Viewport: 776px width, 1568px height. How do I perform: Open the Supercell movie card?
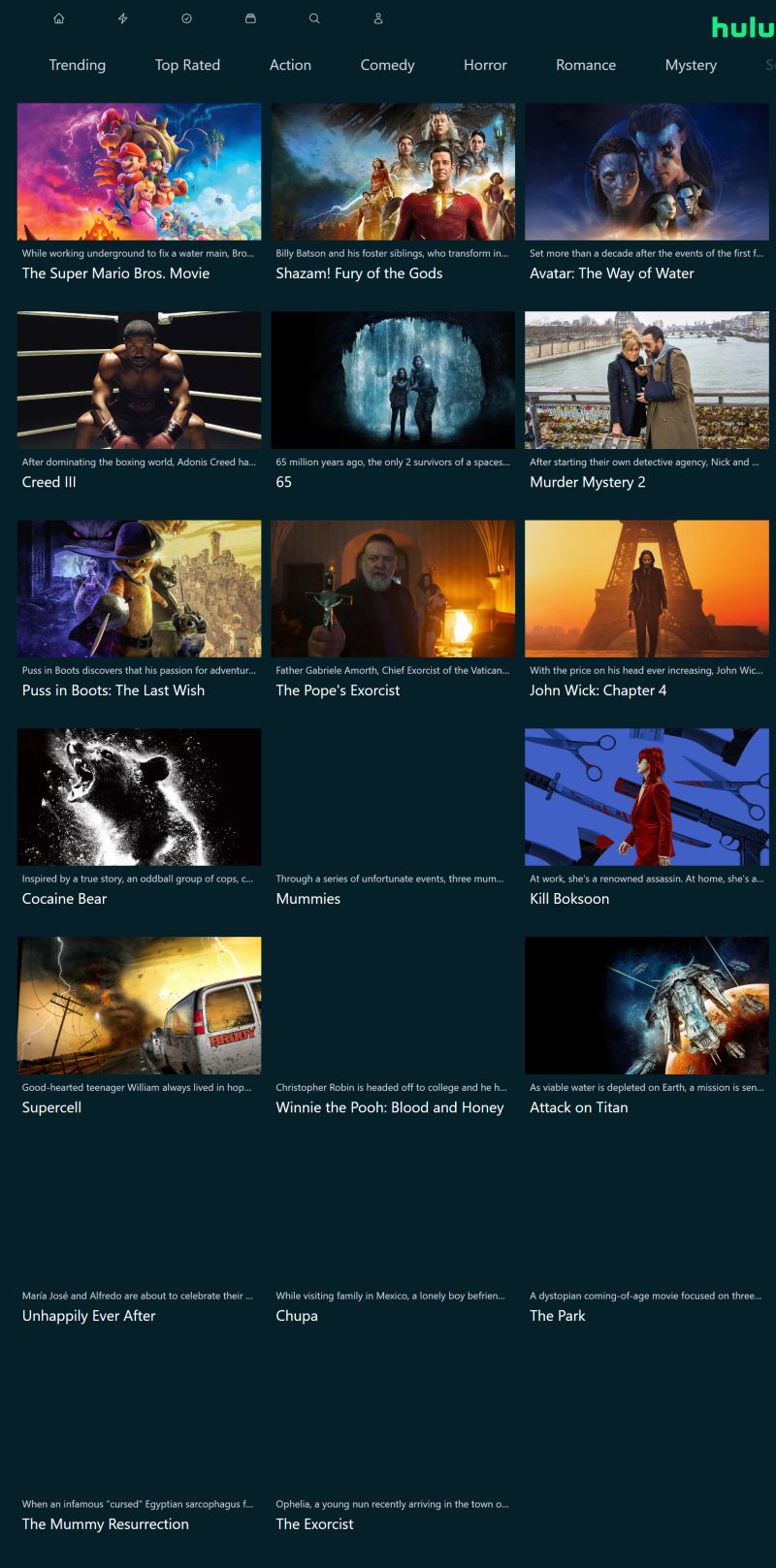point(139,1006)
